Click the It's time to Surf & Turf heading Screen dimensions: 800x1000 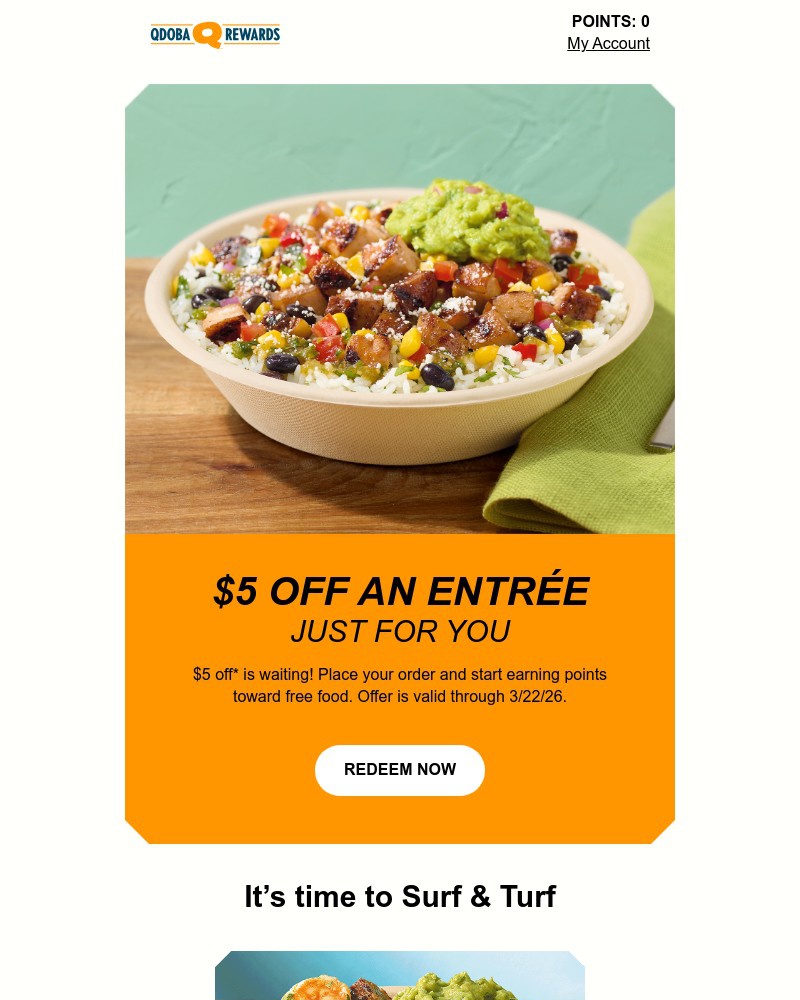pos(400,896)
